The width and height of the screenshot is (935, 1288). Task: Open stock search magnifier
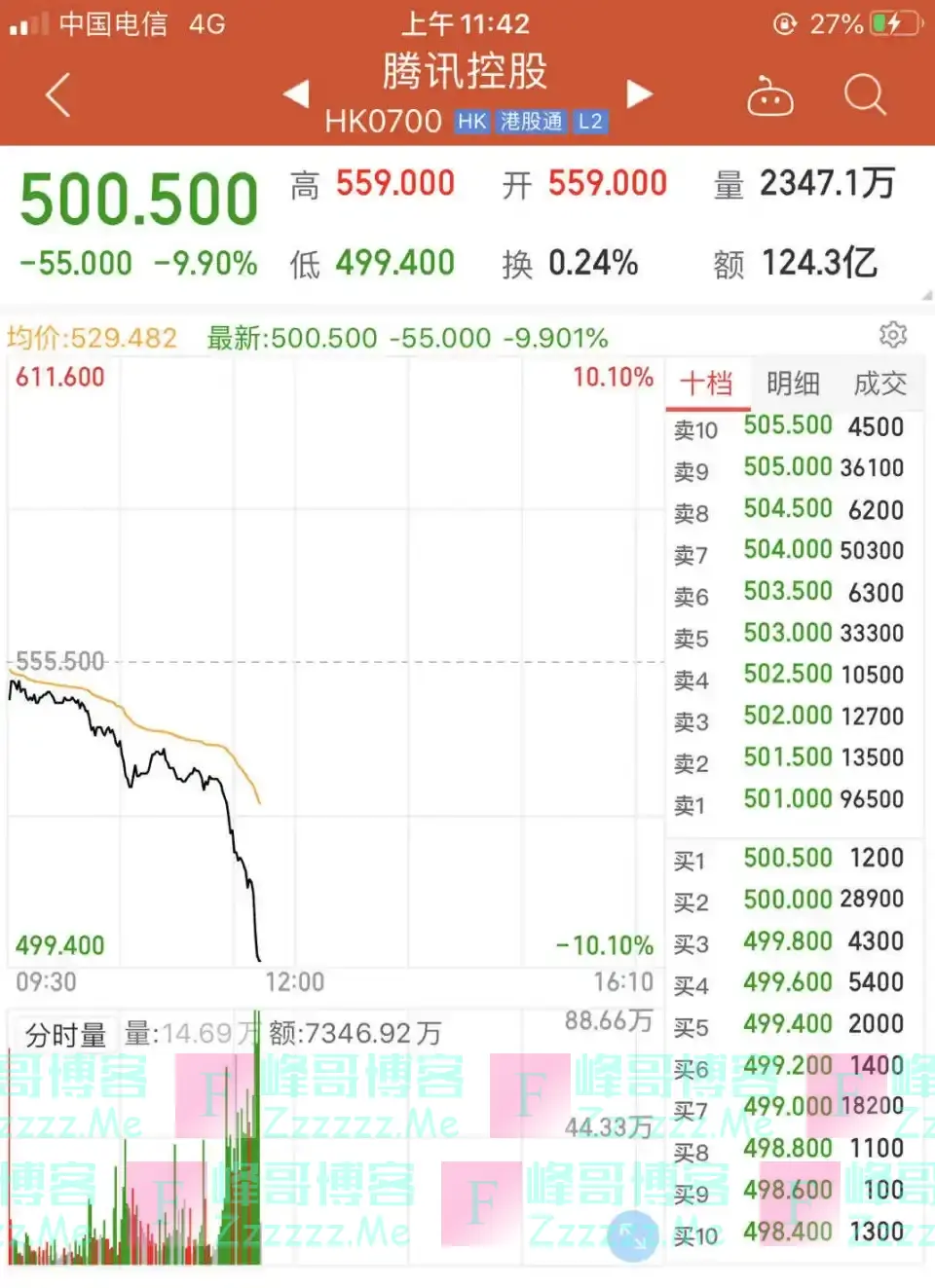(x=864, y=95)
